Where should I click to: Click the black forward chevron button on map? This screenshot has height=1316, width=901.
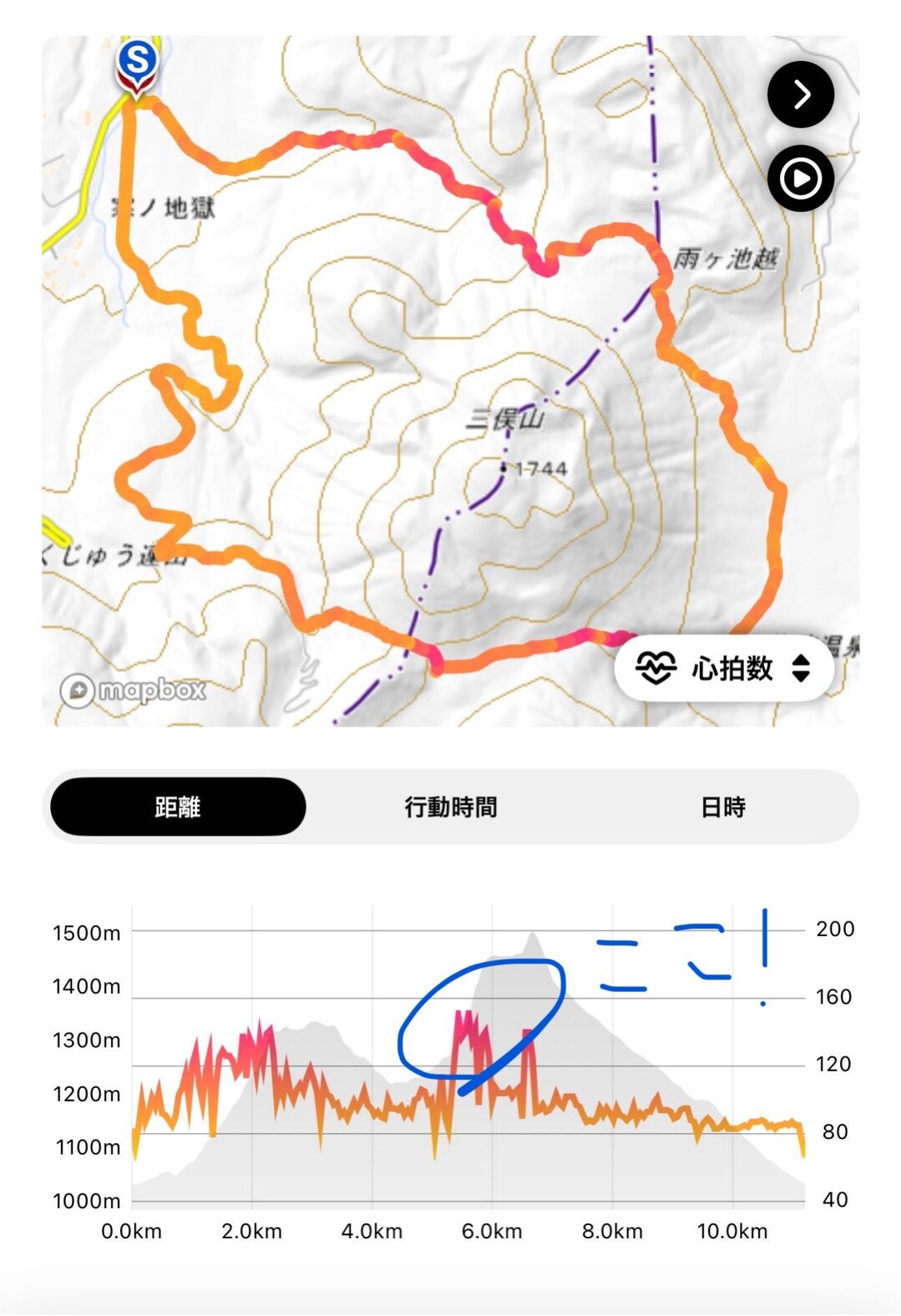[800, 95]
